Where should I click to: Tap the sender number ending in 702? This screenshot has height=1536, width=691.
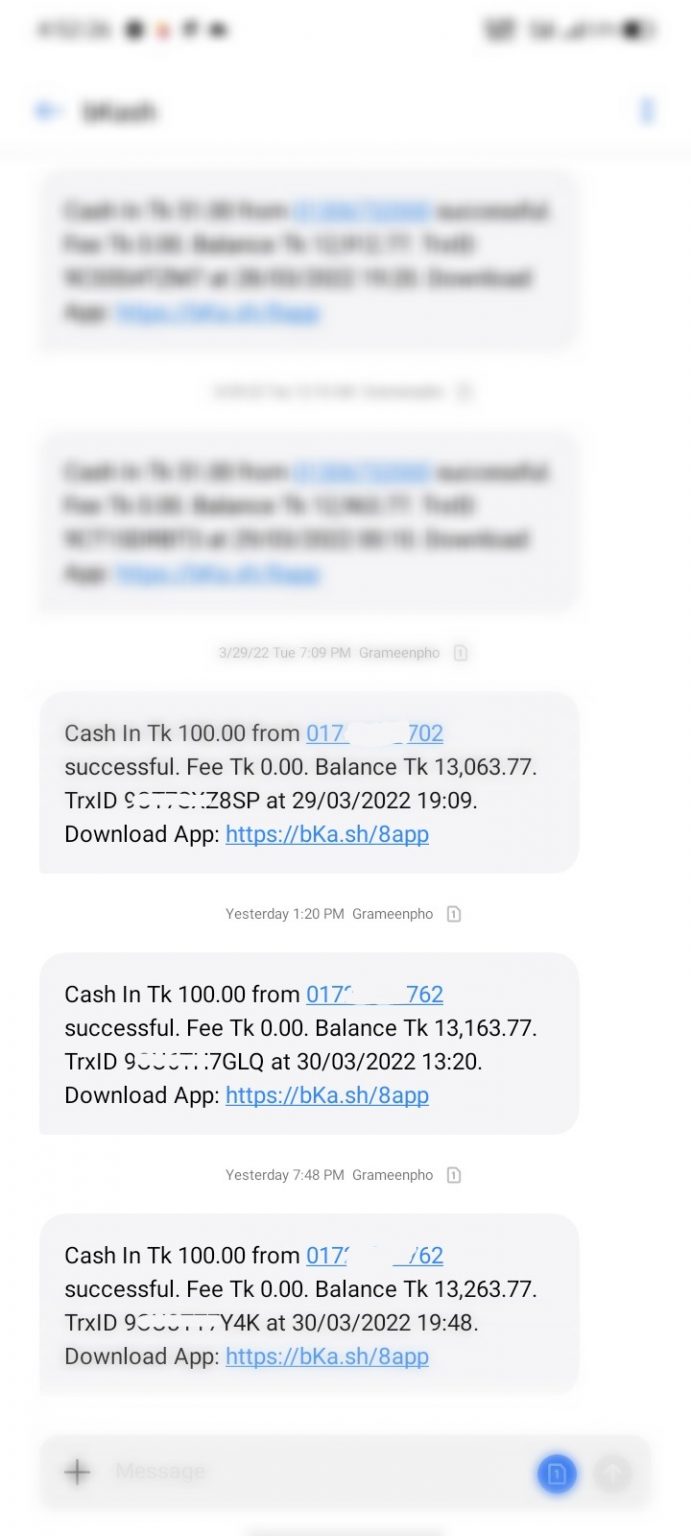pos(375,733)
